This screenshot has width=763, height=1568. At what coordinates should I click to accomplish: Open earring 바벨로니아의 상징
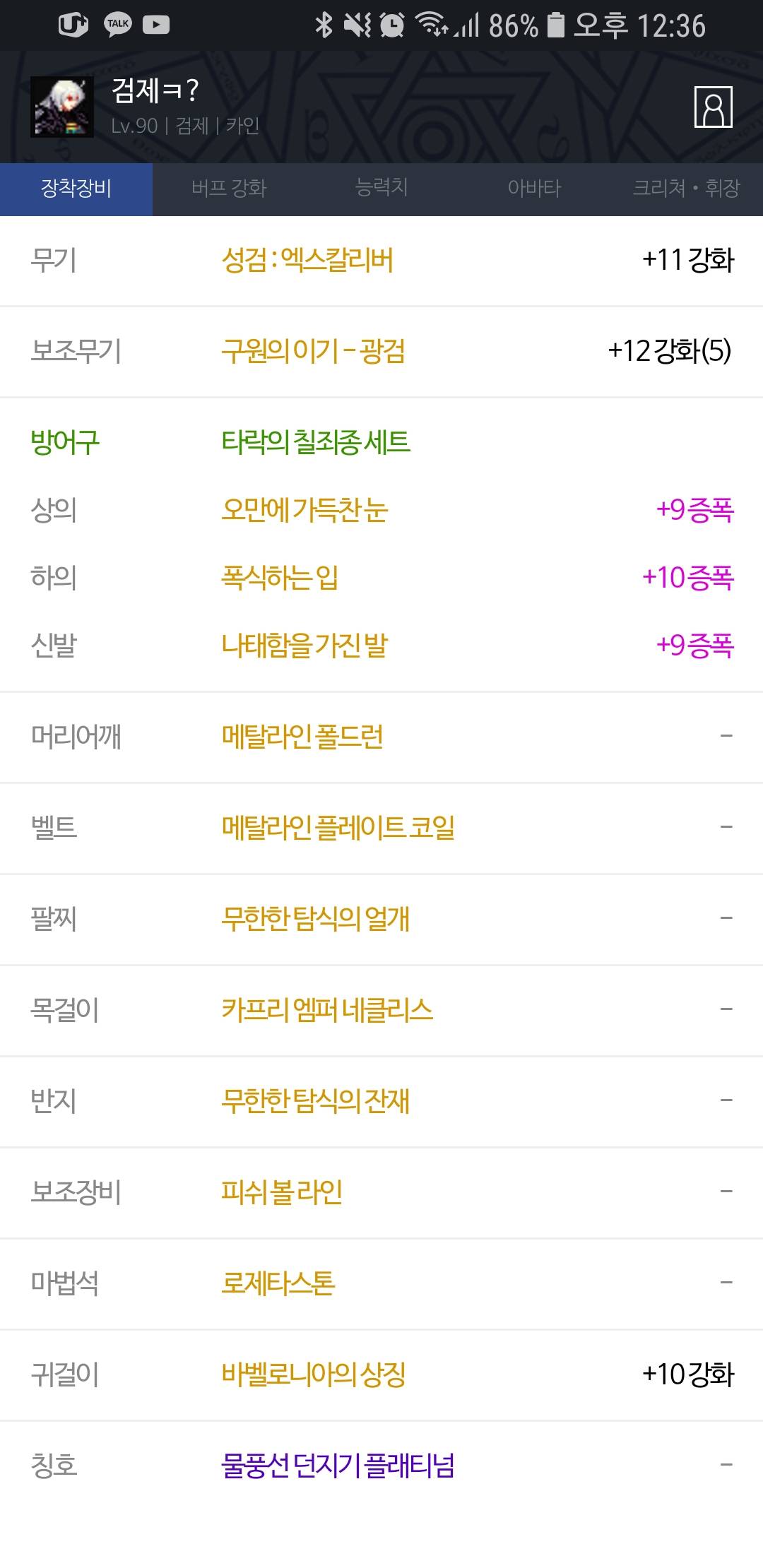381,1375
